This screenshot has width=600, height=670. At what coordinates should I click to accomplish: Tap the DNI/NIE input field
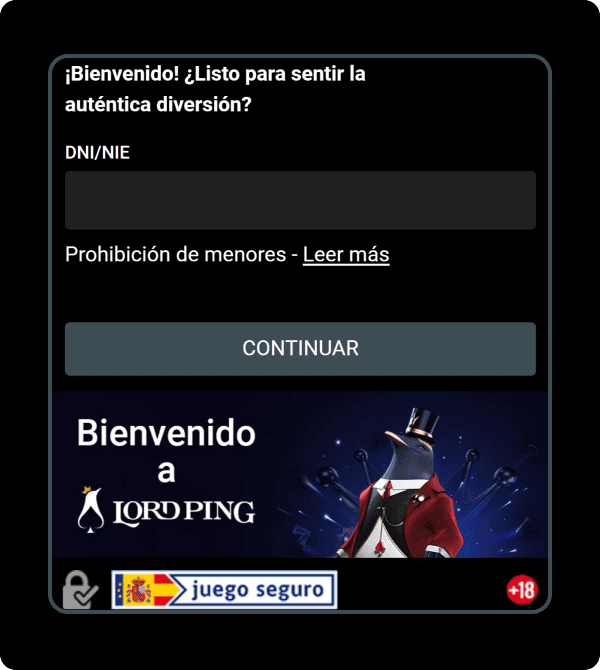[300, 200]
